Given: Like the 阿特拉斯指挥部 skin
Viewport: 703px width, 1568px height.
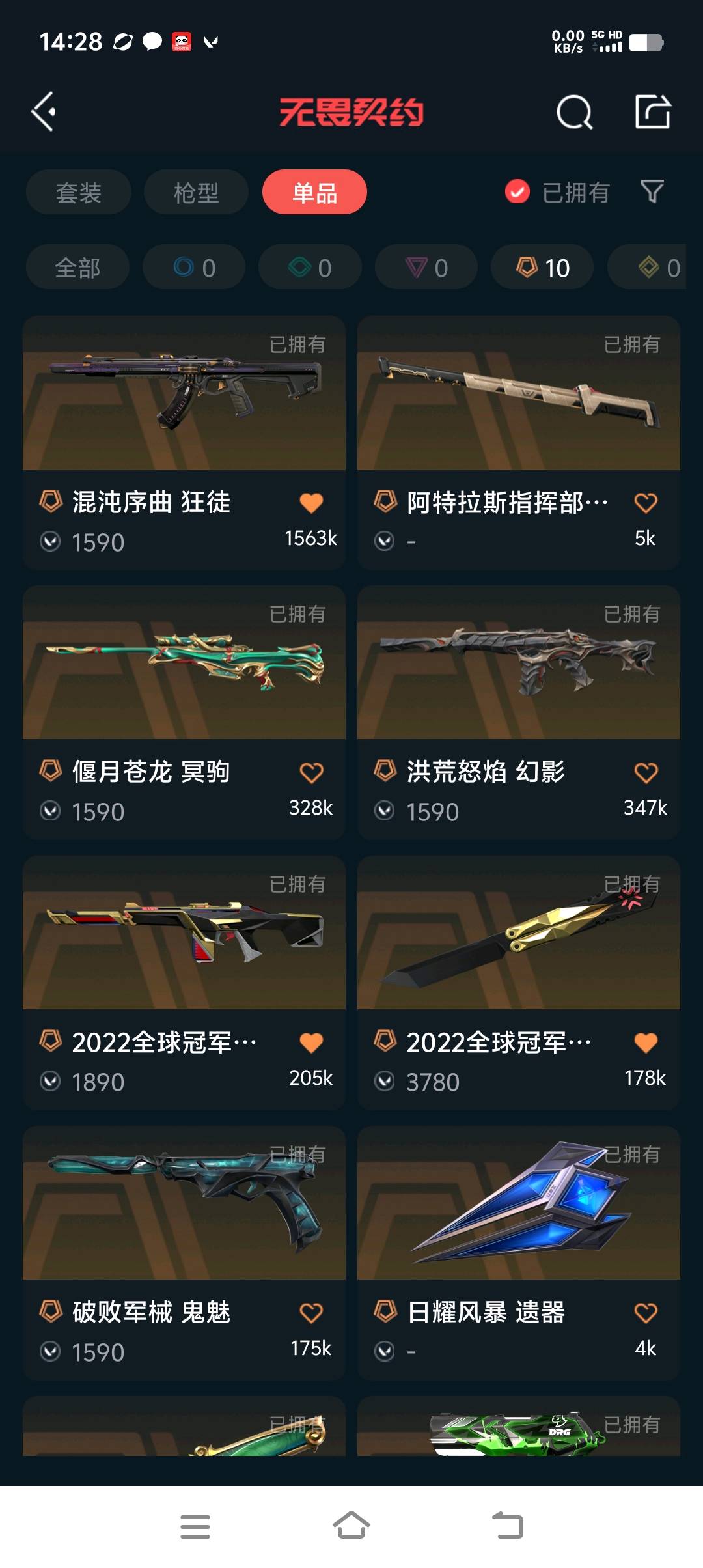Looking at the screenshot, I should [x=645, y=503].
